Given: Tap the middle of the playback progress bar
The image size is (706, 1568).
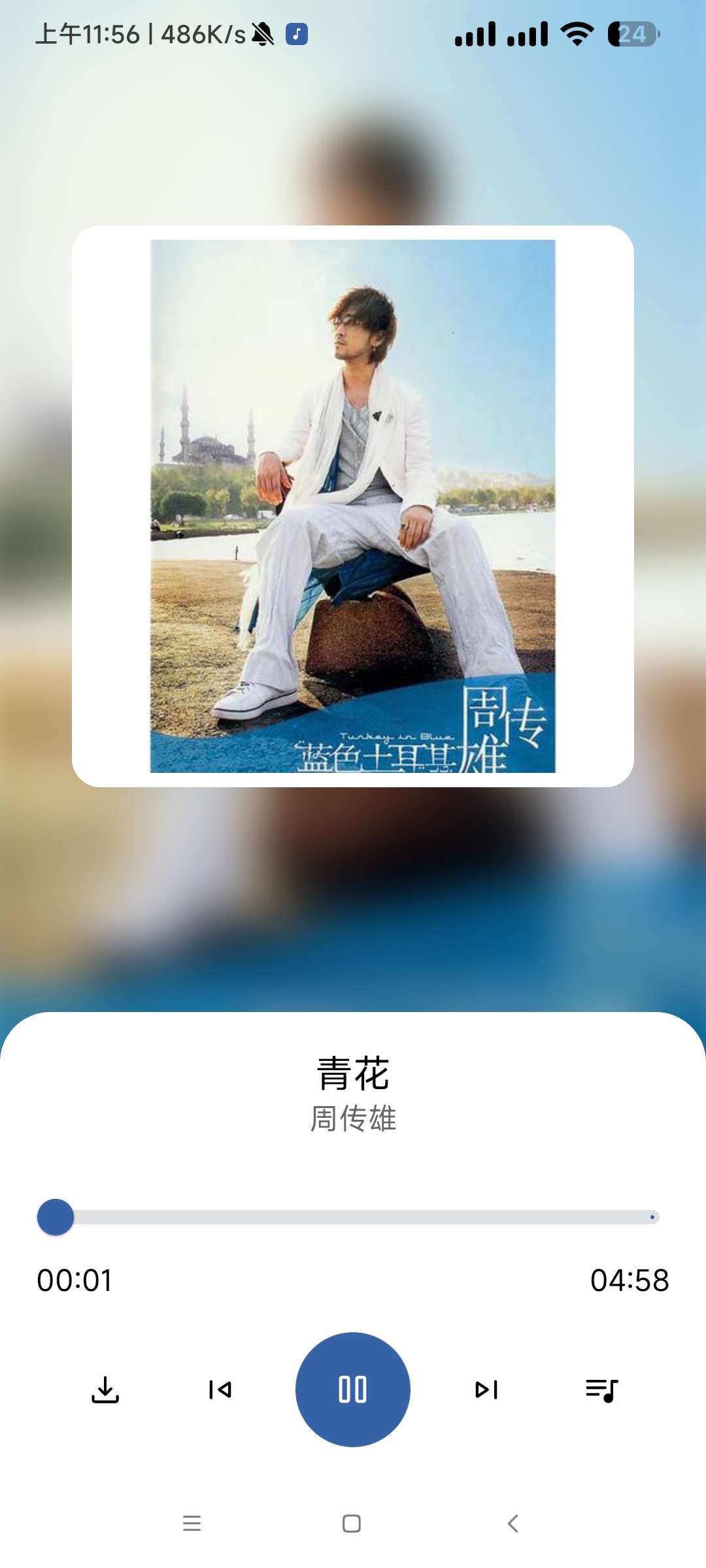Looking at the screenshot, I should pos(353,1217).
